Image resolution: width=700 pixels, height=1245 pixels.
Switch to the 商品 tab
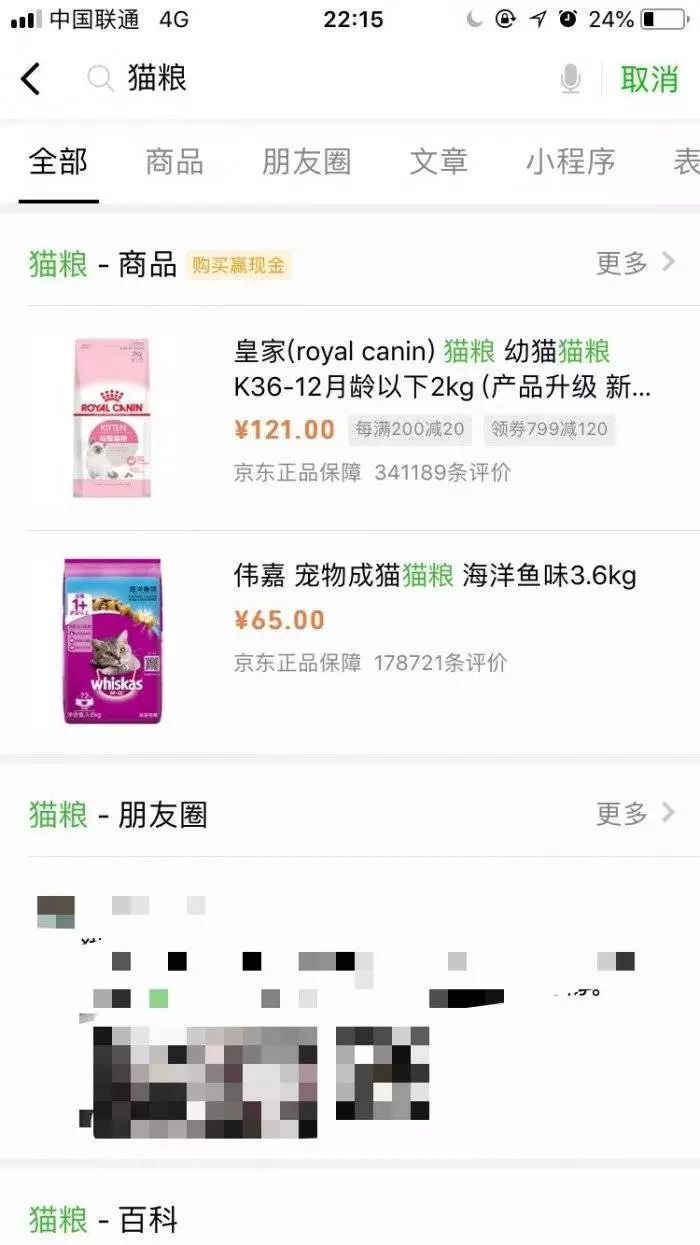point(174,162)
